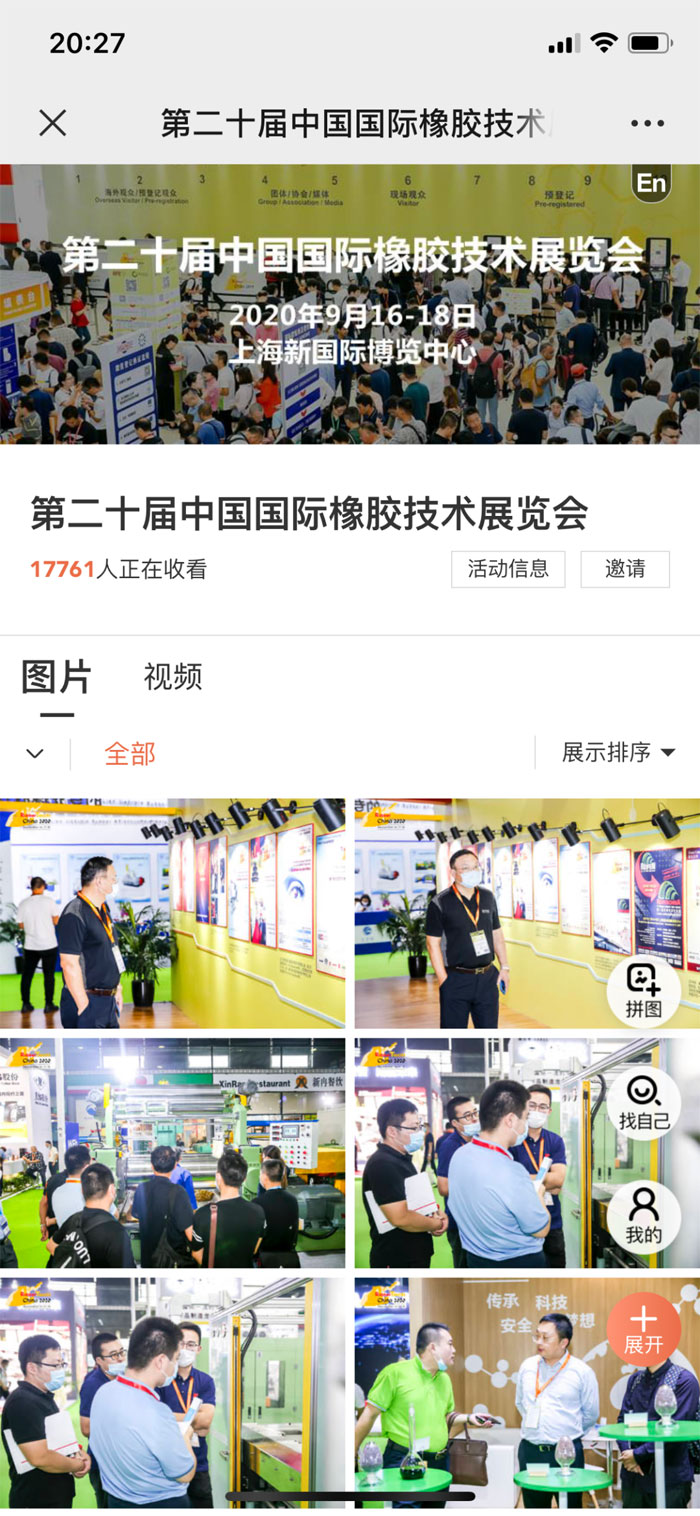Open the 展示排序 sort dropdown

618,752
